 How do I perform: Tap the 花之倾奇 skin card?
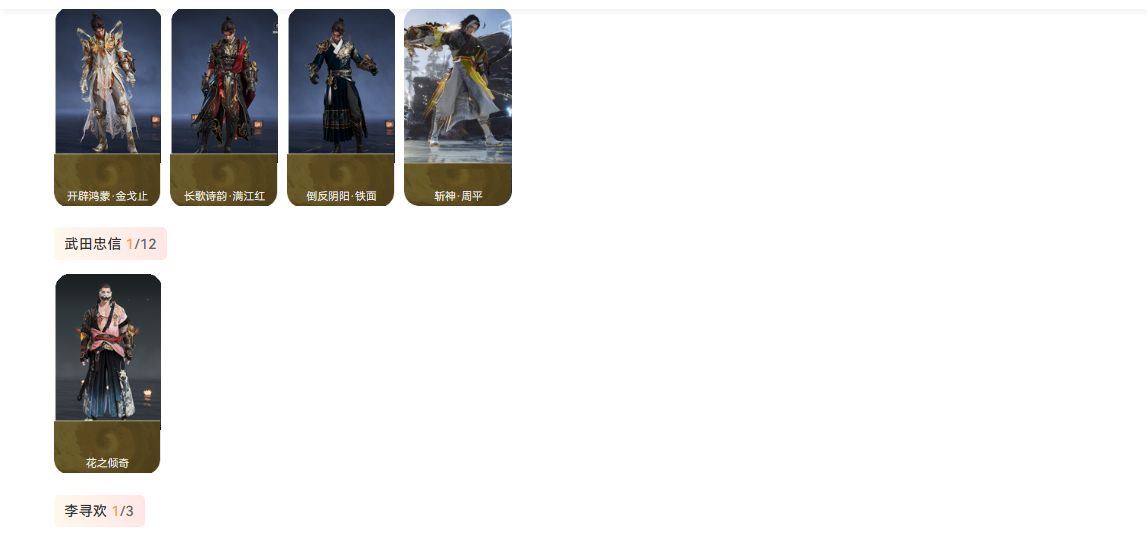(108, 372)
